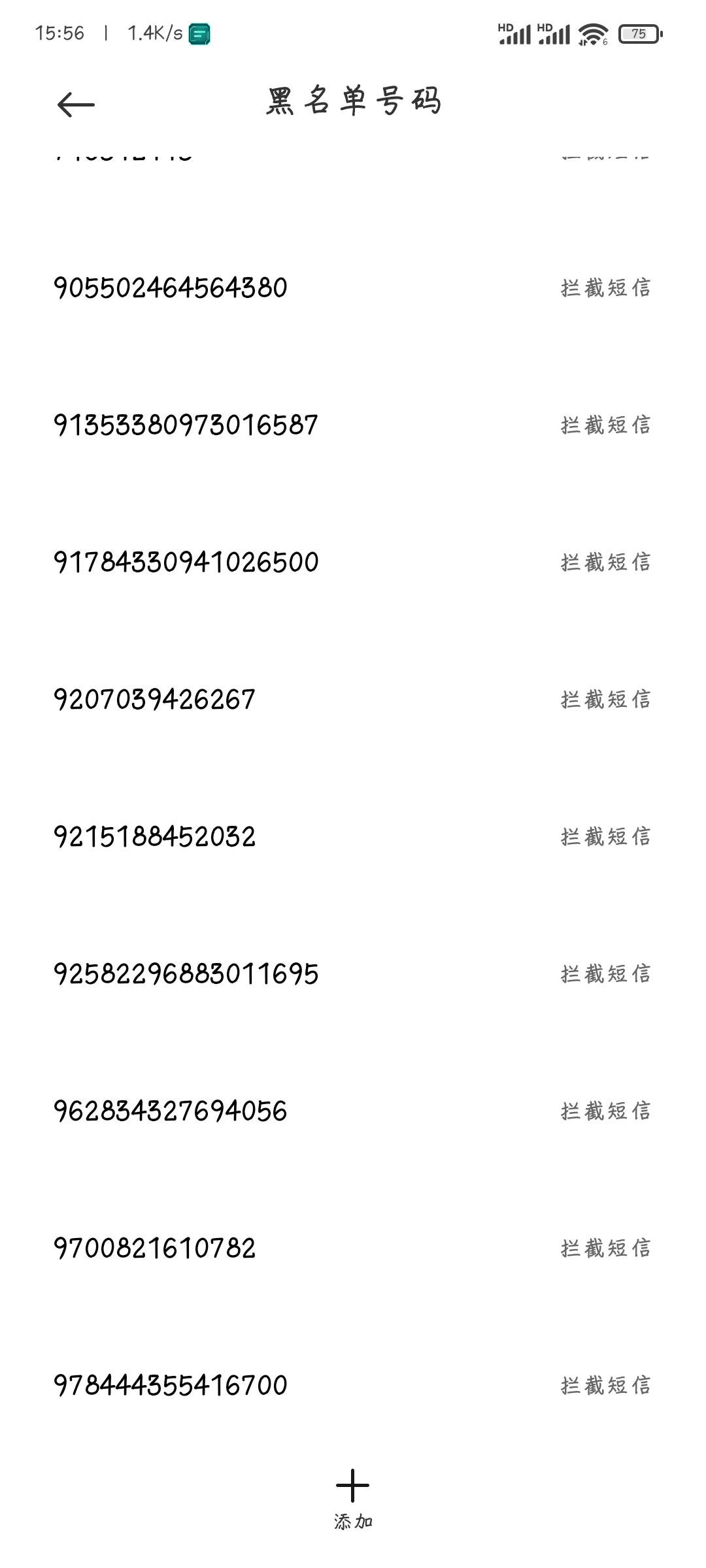
Task: Open blacklist entry 9207039426267
Action: coord(353,700)
